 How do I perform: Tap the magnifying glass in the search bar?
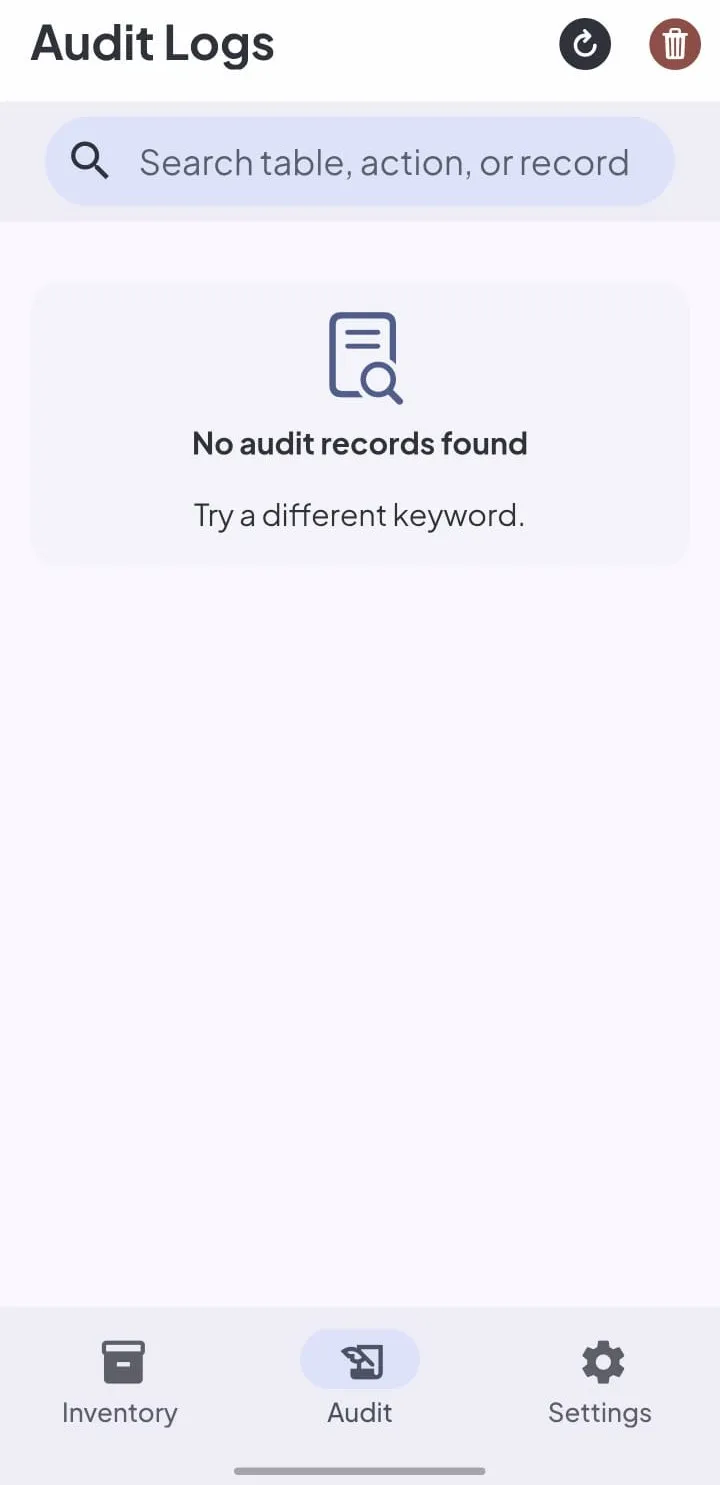pyautogui.click(x=89, y=161)
